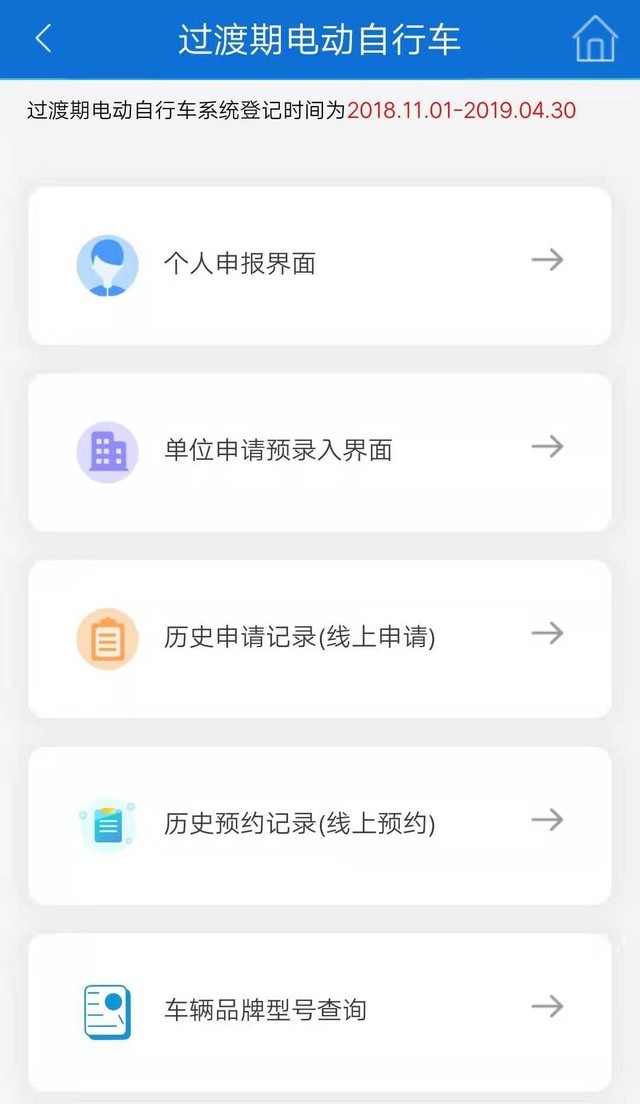This screenshot has height=1104, width=640.
Task: View 历史预约记录(线上预约)
Action: (319, 825)
